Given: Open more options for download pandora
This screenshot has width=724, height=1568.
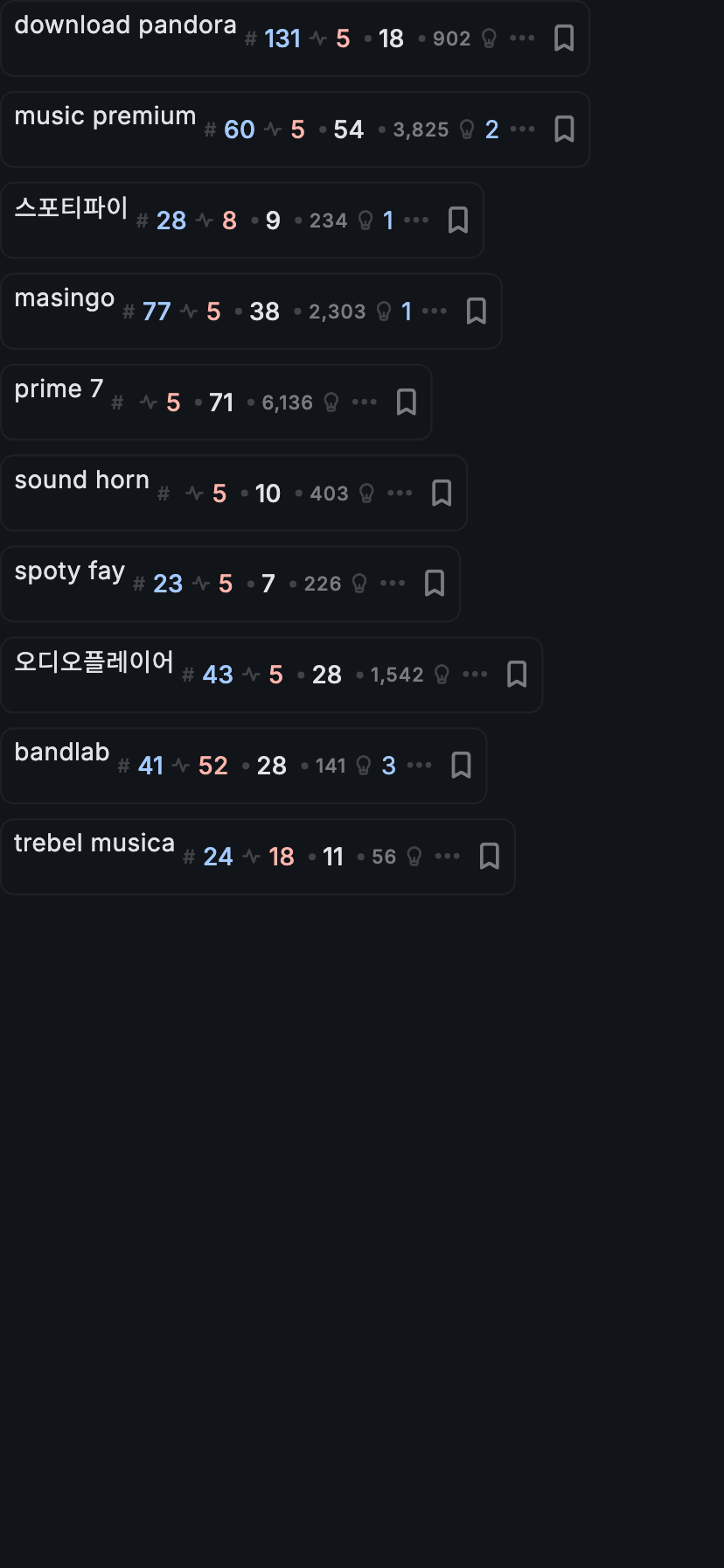Looking at the screenshot, I should [522, 38].
